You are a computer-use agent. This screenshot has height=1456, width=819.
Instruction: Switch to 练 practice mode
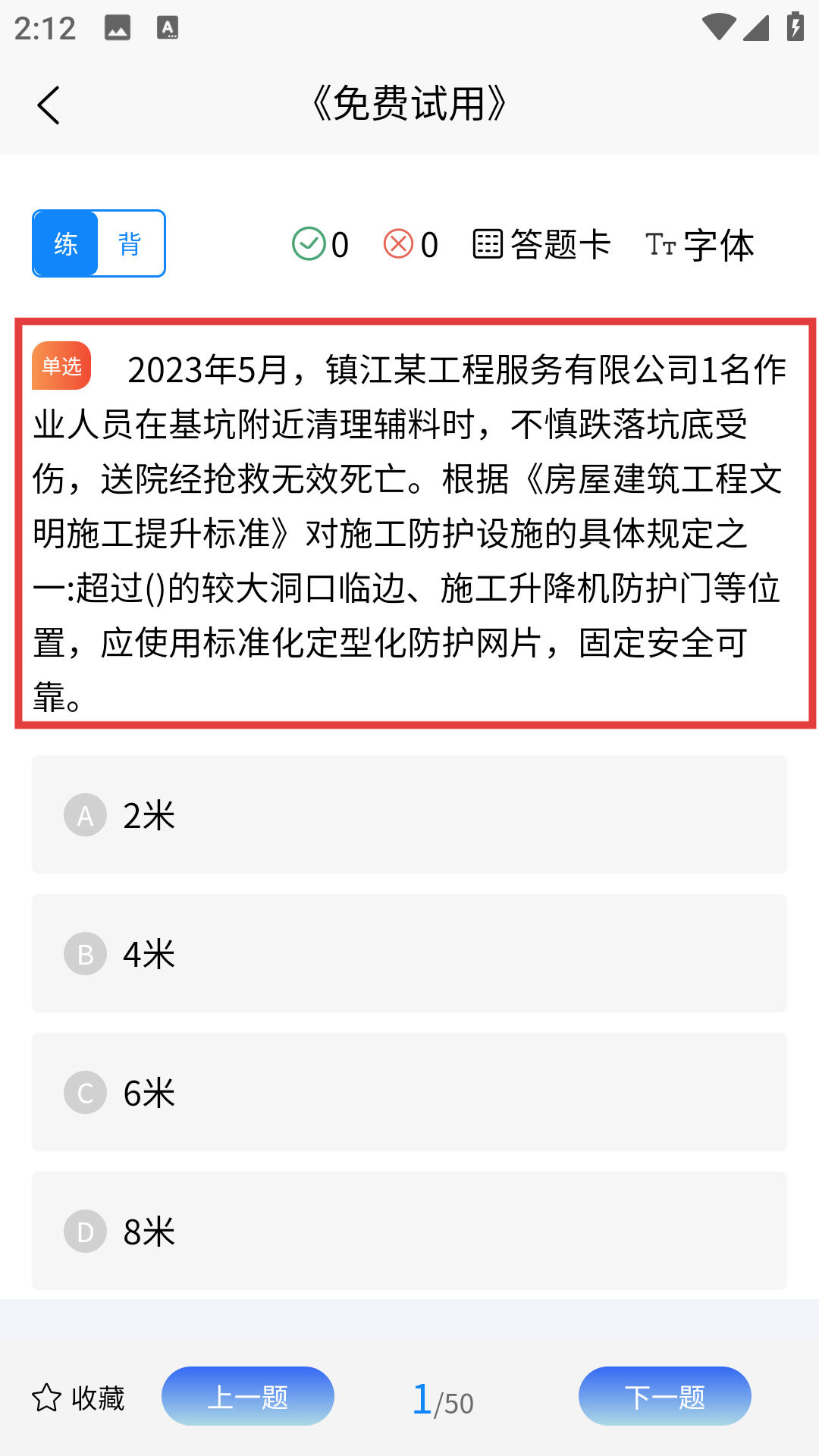coord(66,243)
